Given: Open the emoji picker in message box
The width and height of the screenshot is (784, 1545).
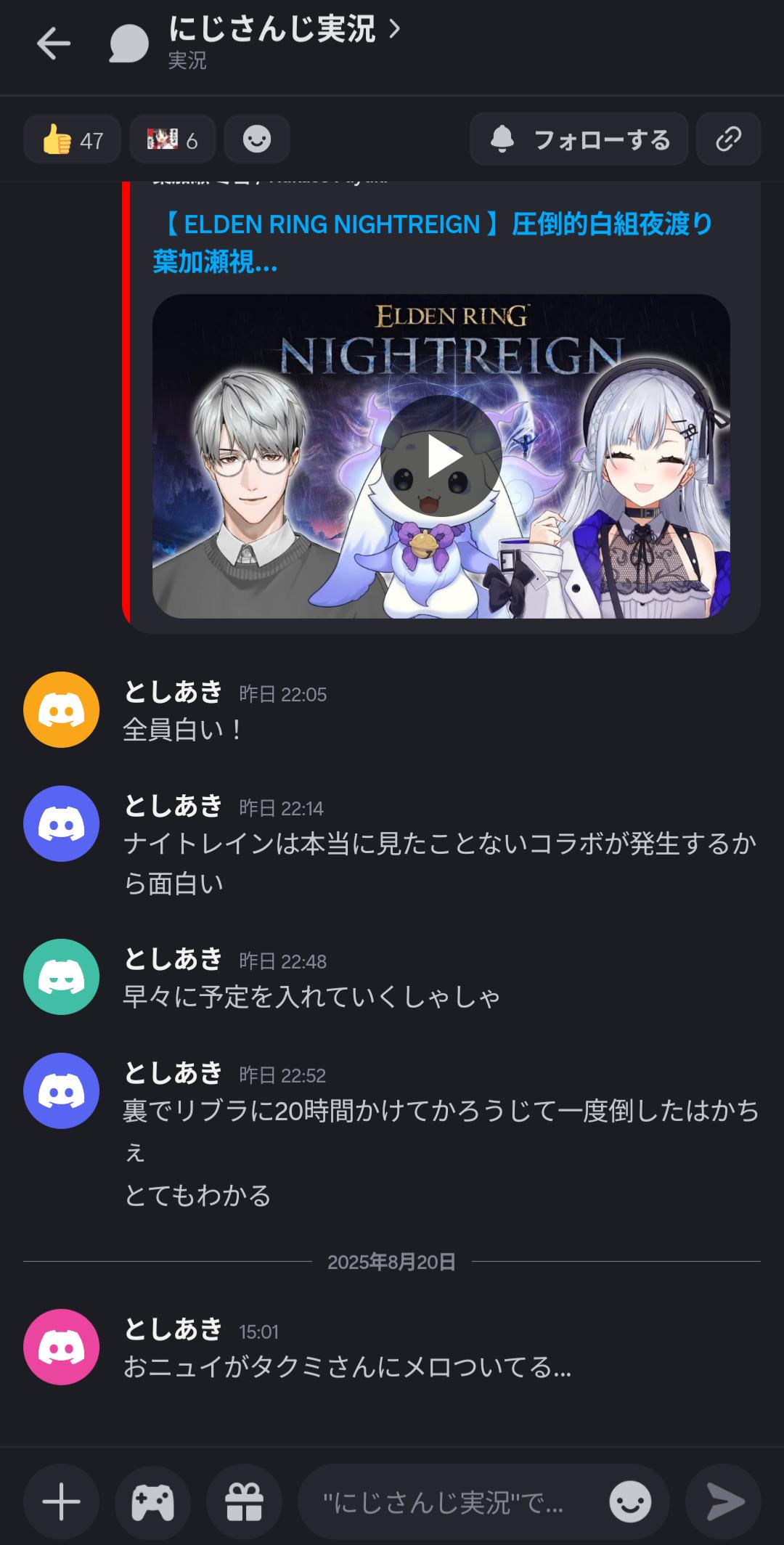Looking at the screenshot, I should point(629,1501).
